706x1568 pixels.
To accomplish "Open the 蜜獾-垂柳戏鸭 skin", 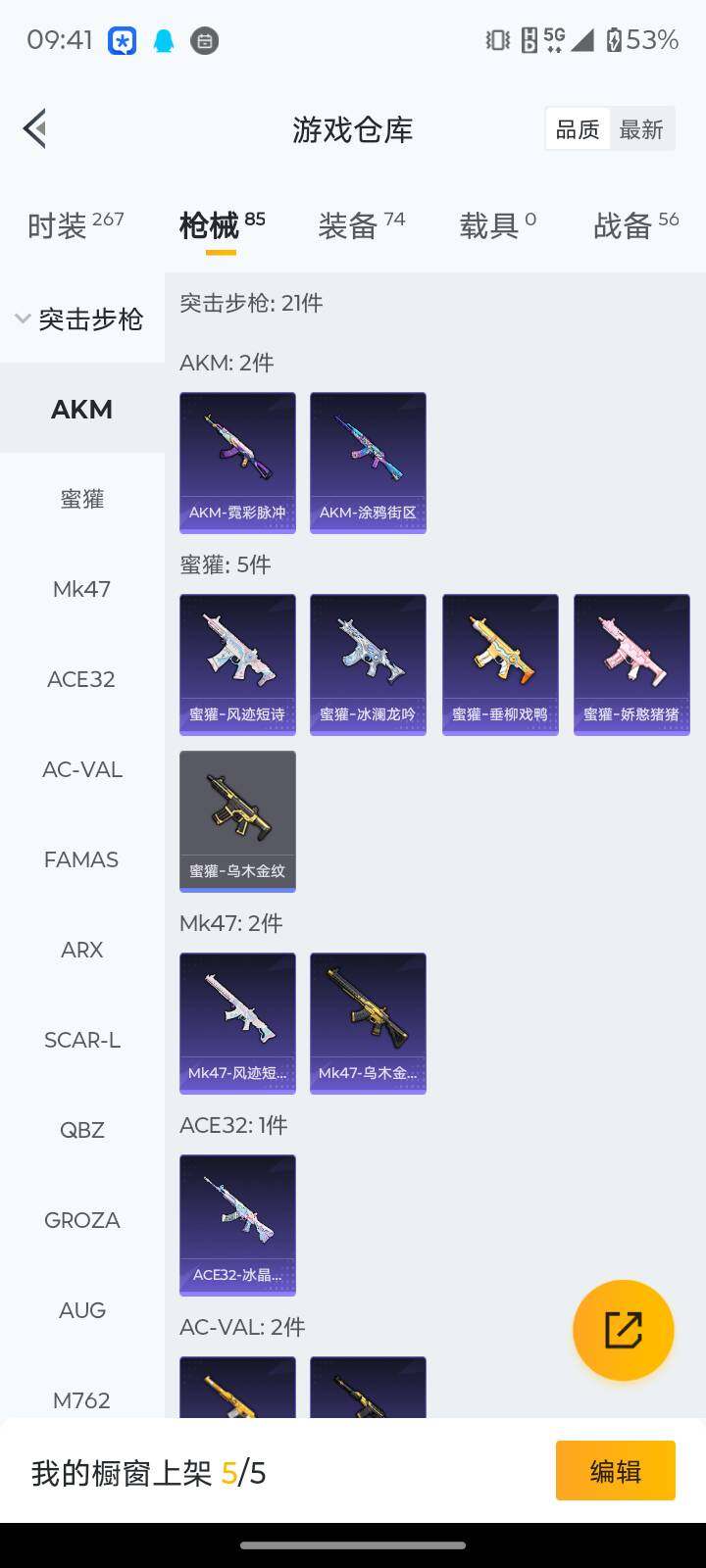I will click(500, 664).
